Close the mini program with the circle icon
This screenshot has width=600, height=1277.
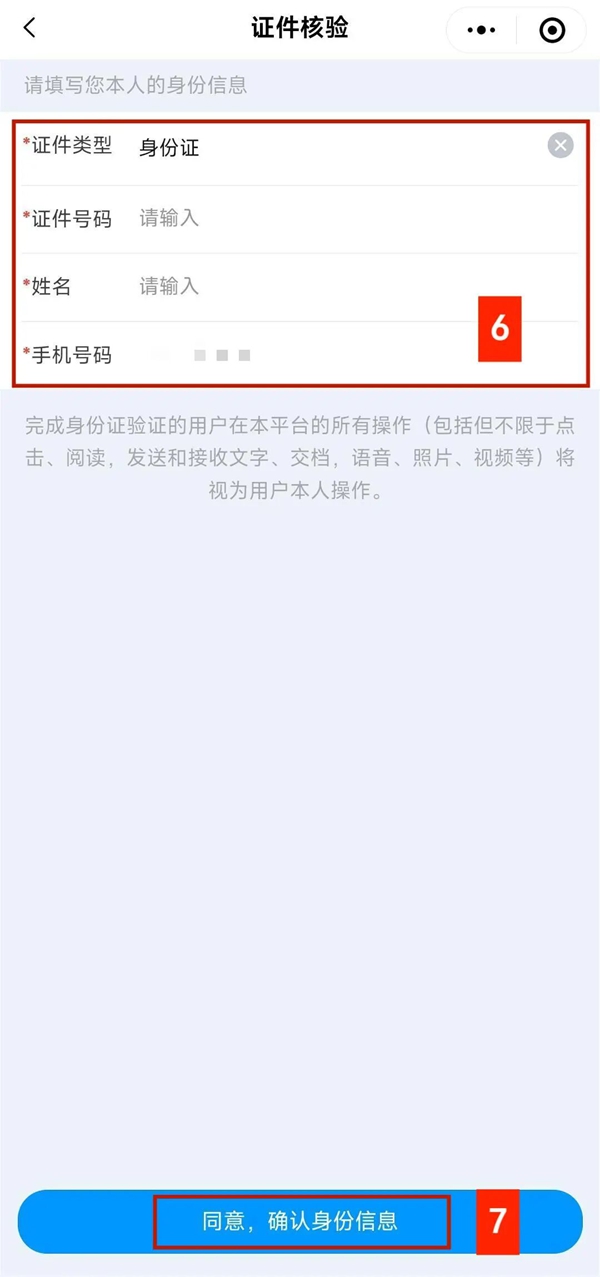point(552,30)
